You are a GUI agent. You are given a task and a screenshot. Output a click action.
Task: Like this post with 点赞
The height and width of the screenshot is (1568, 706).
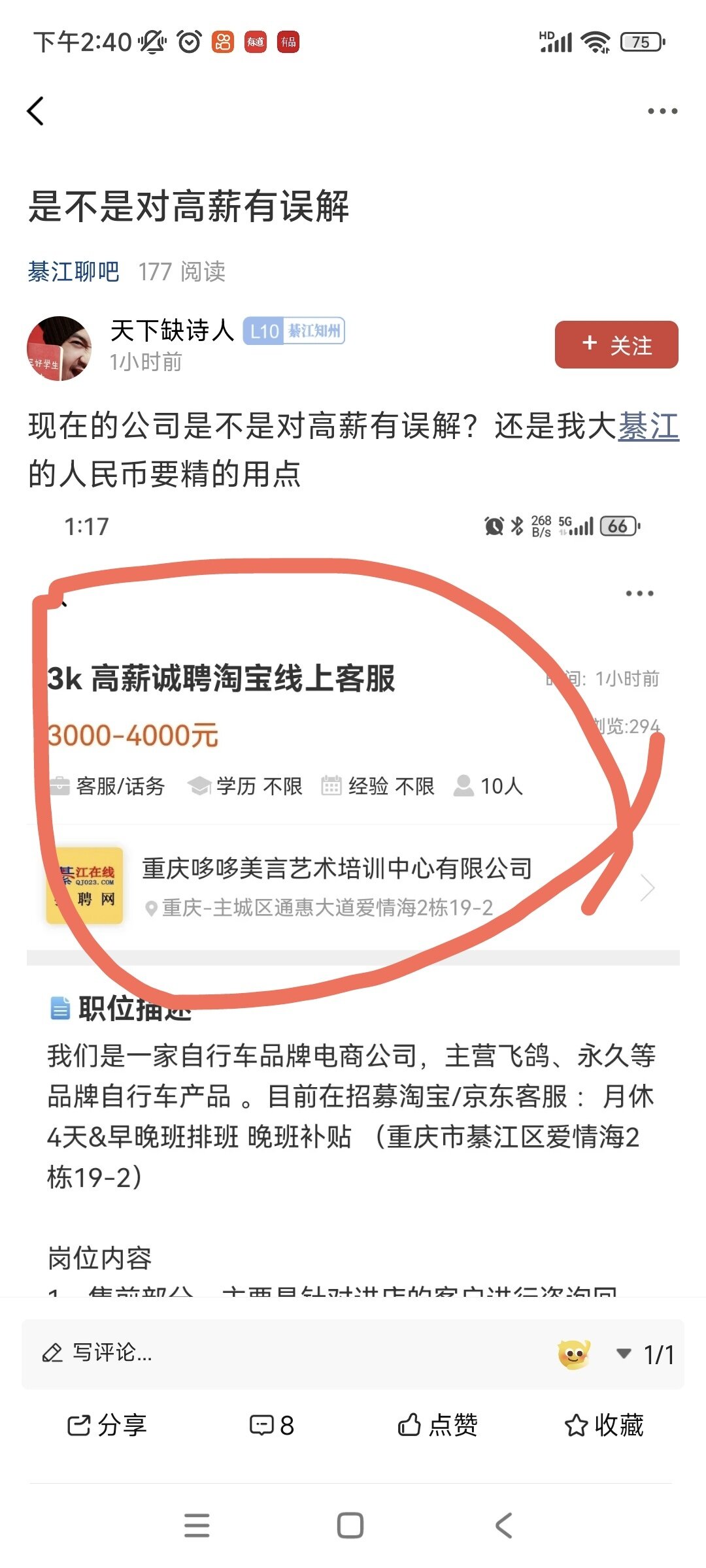(x=438, y=1425)
